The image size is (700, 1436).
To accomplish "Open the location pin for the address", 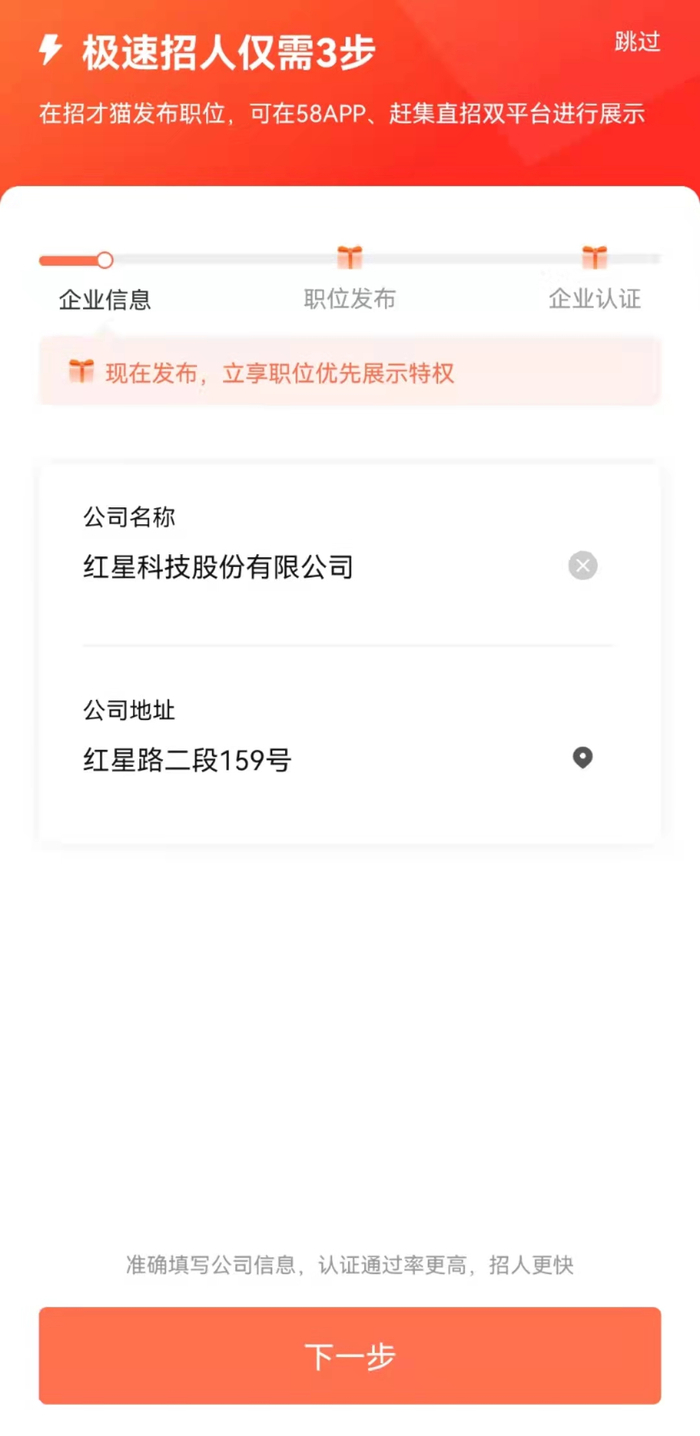I will (x=583, y=758).
